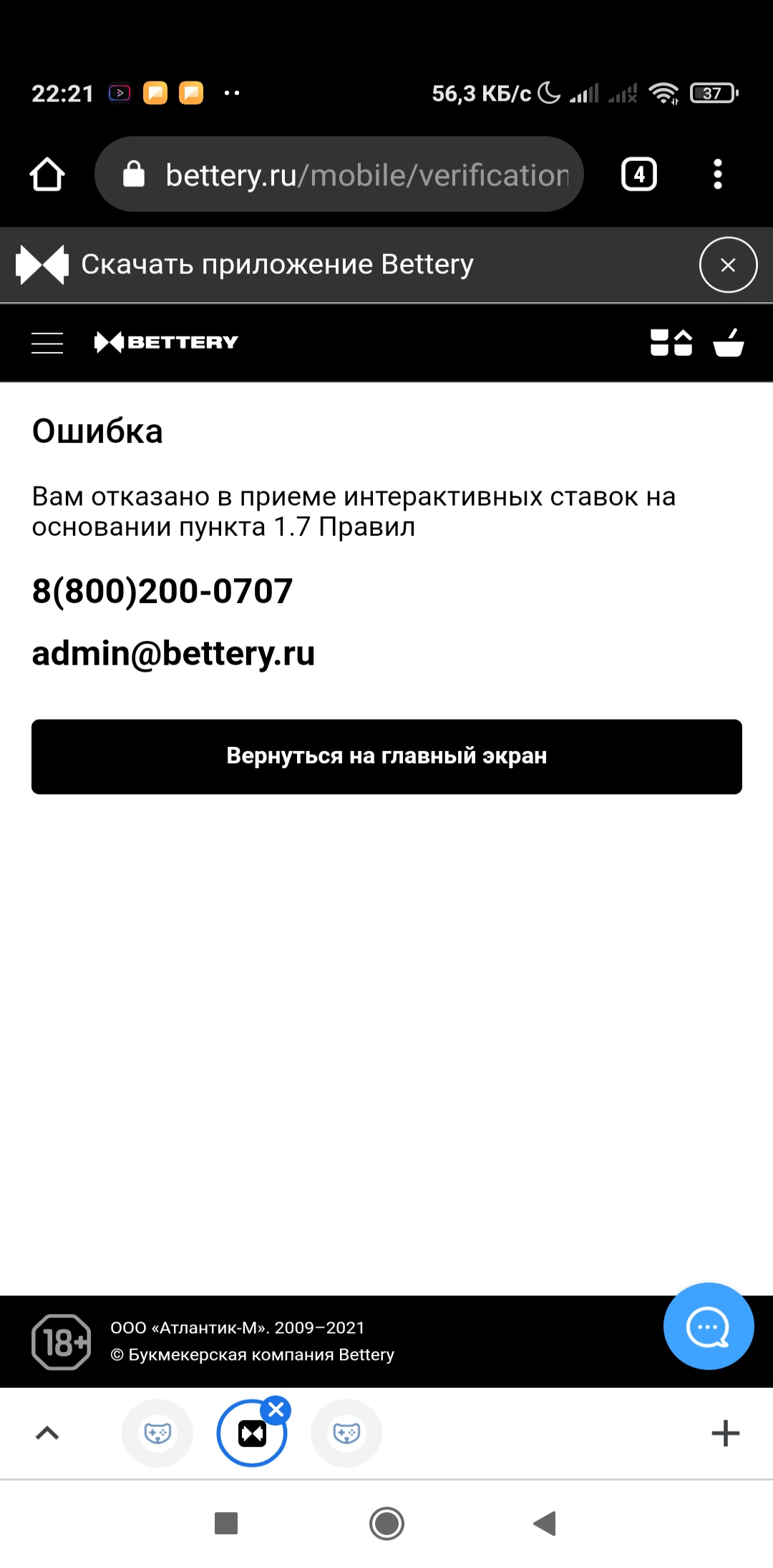
Task: Open the betting basket icon
Action: pyautogui.click(x=729, y=343)
